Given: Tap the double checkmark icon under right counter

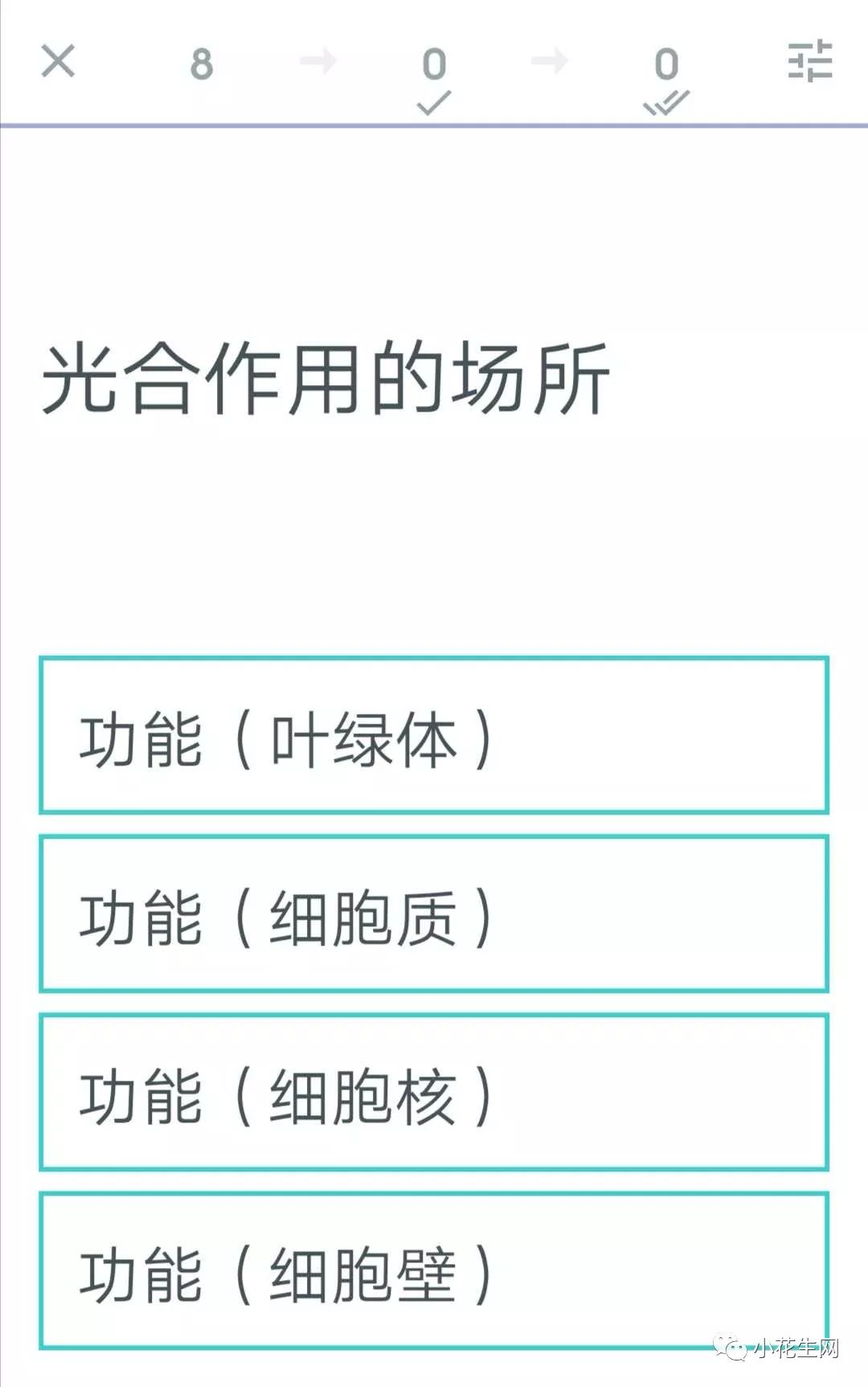Looking at the screenshot, I should coord(665,102).
